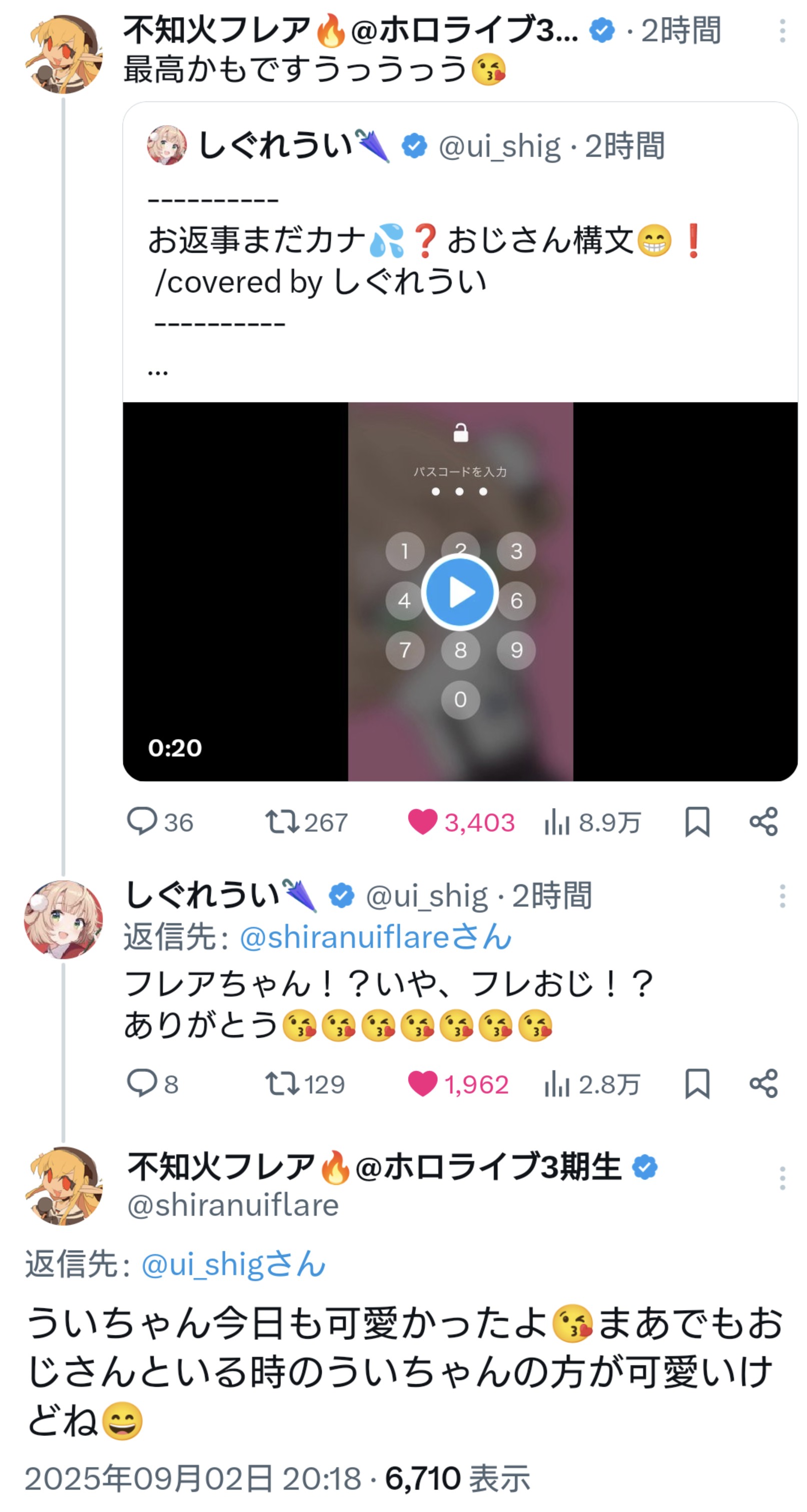Open overflow menu on top Flare tweet
The width and height of the screenshot is (807, 1512).
tap(782, 31)
